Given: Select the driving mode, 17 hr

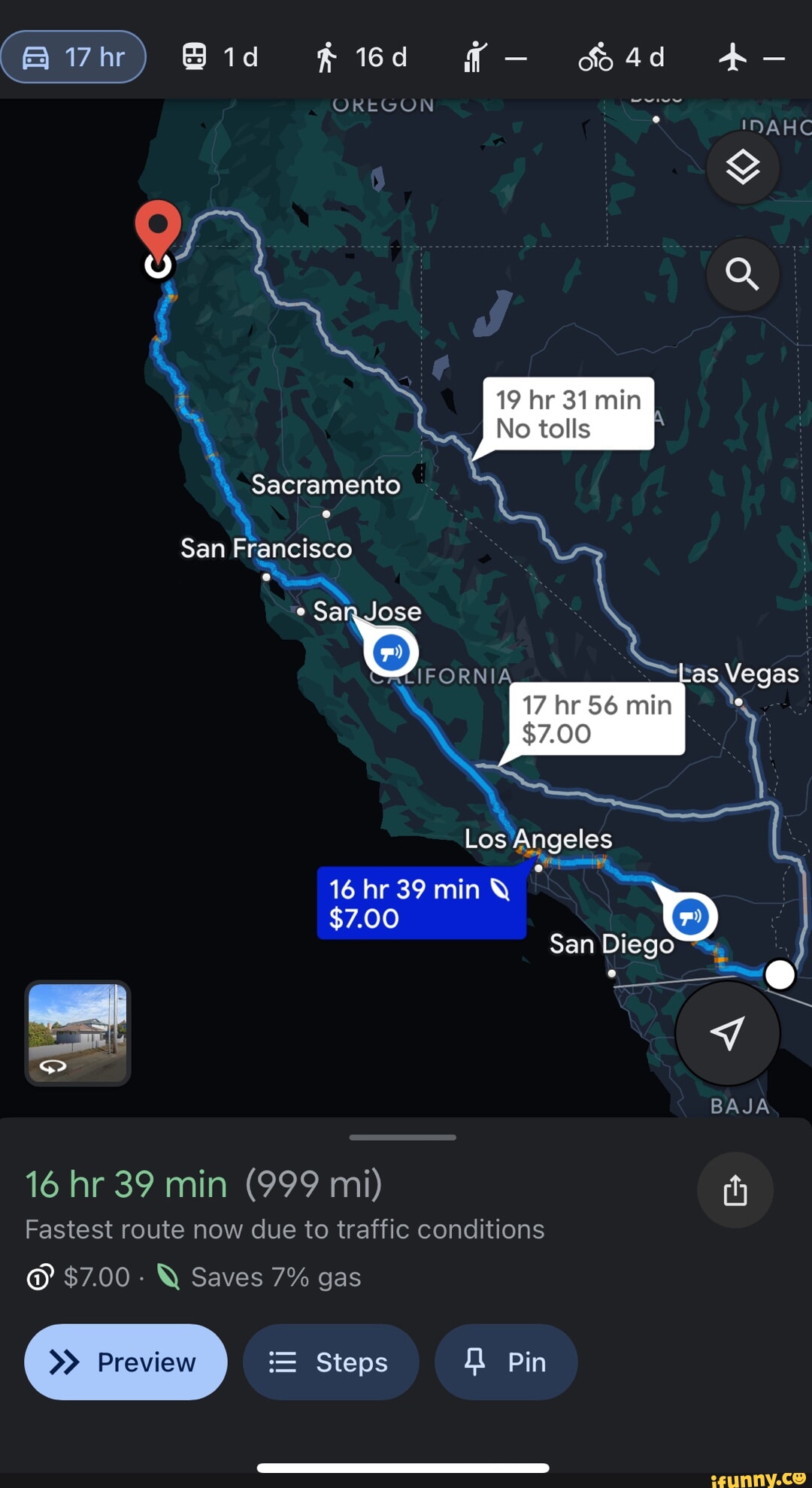Looking at the screenshot, I should pyautogui.click(x=74, y=57).
